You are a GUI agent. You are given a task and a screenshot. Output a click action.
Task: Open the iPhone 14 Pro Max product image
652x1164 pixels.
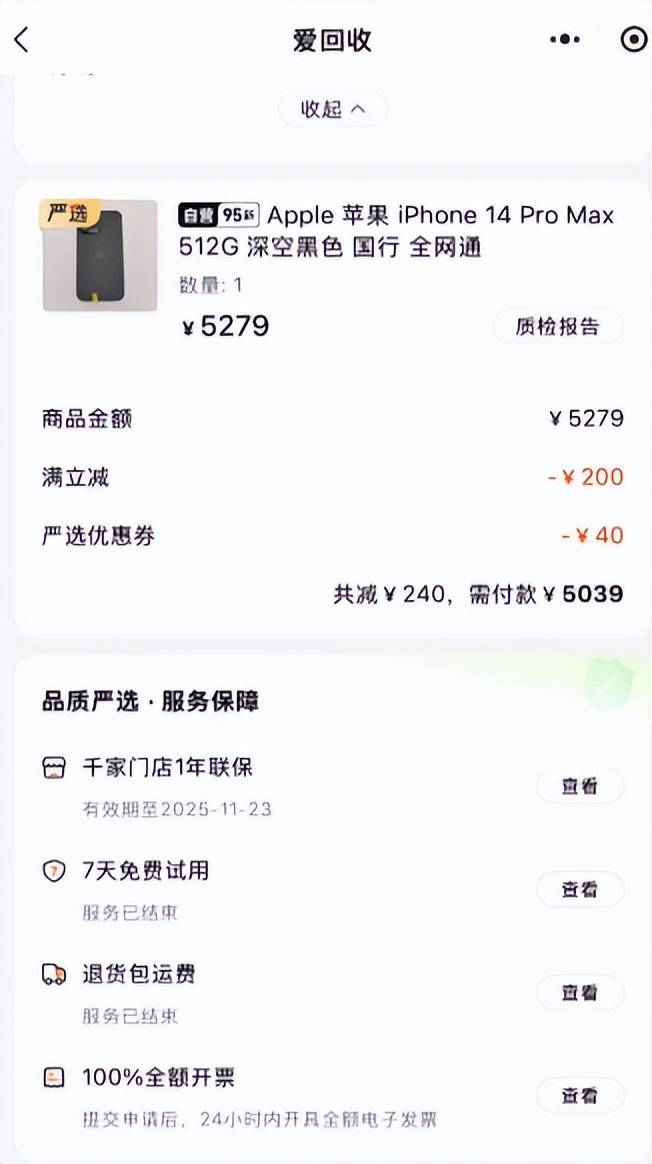(100, 255)
